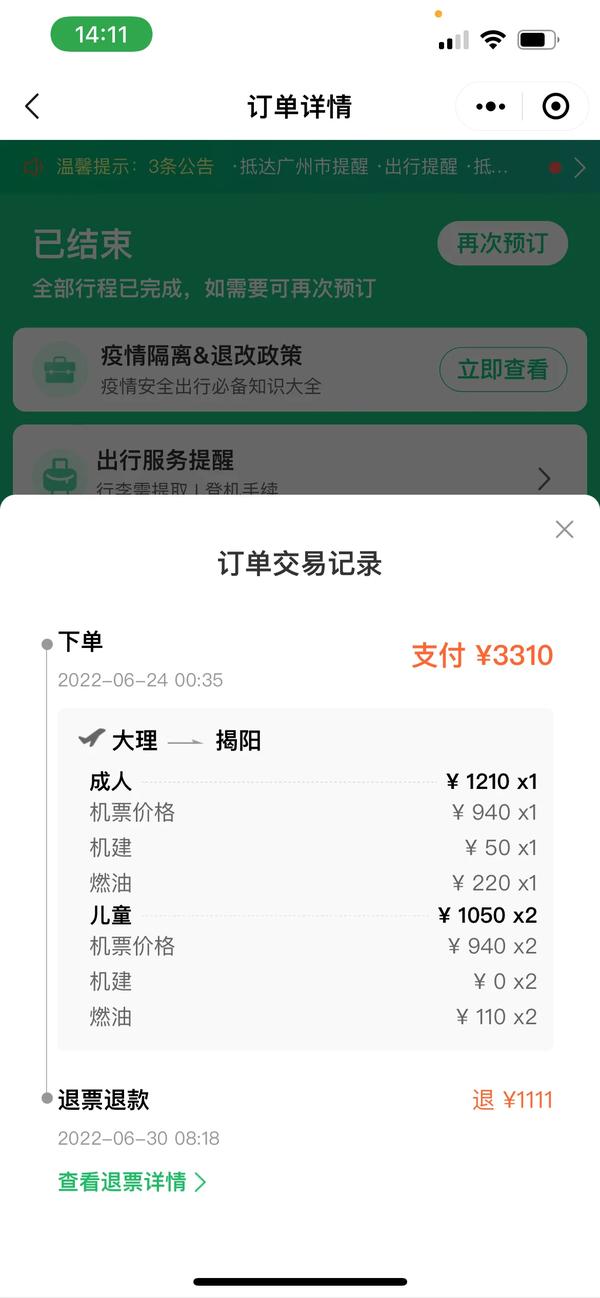Open the mini program more options menu
The width and height of the screenshot is (600, 1298).
pyautogui.click(x=490, y=107)
